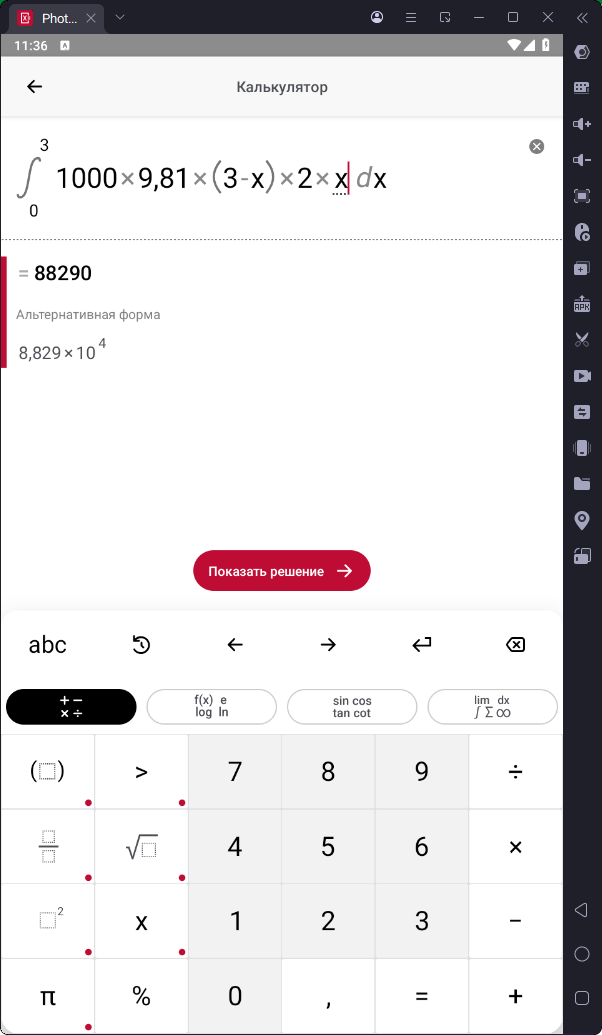Image resolution: width=602 pixels, height=1035 pixels.
Task: Insert a square root
Action: click(141, 847)
